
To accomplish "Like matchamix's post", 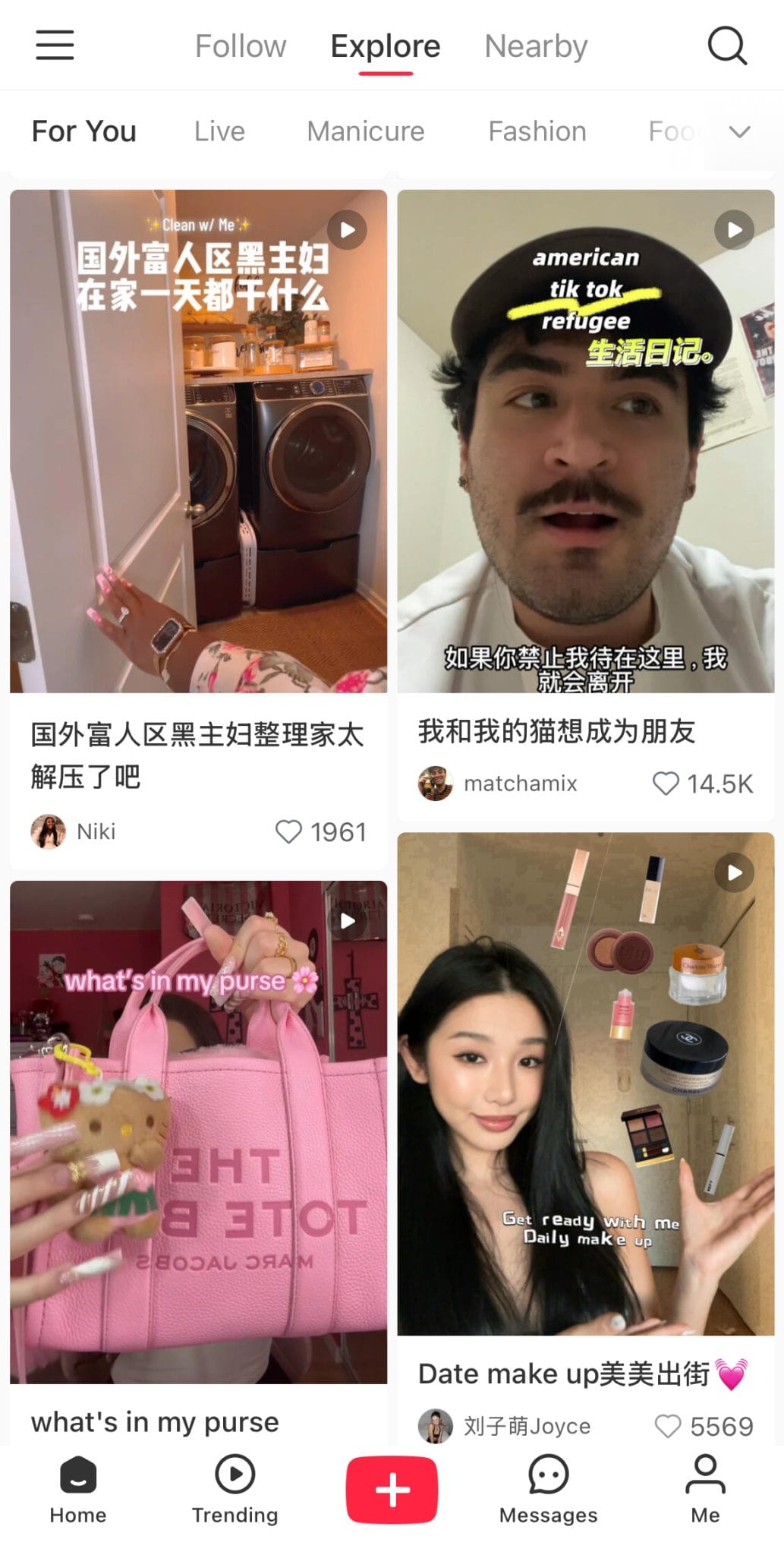I will pyautogui.click(x=666, y=783).
